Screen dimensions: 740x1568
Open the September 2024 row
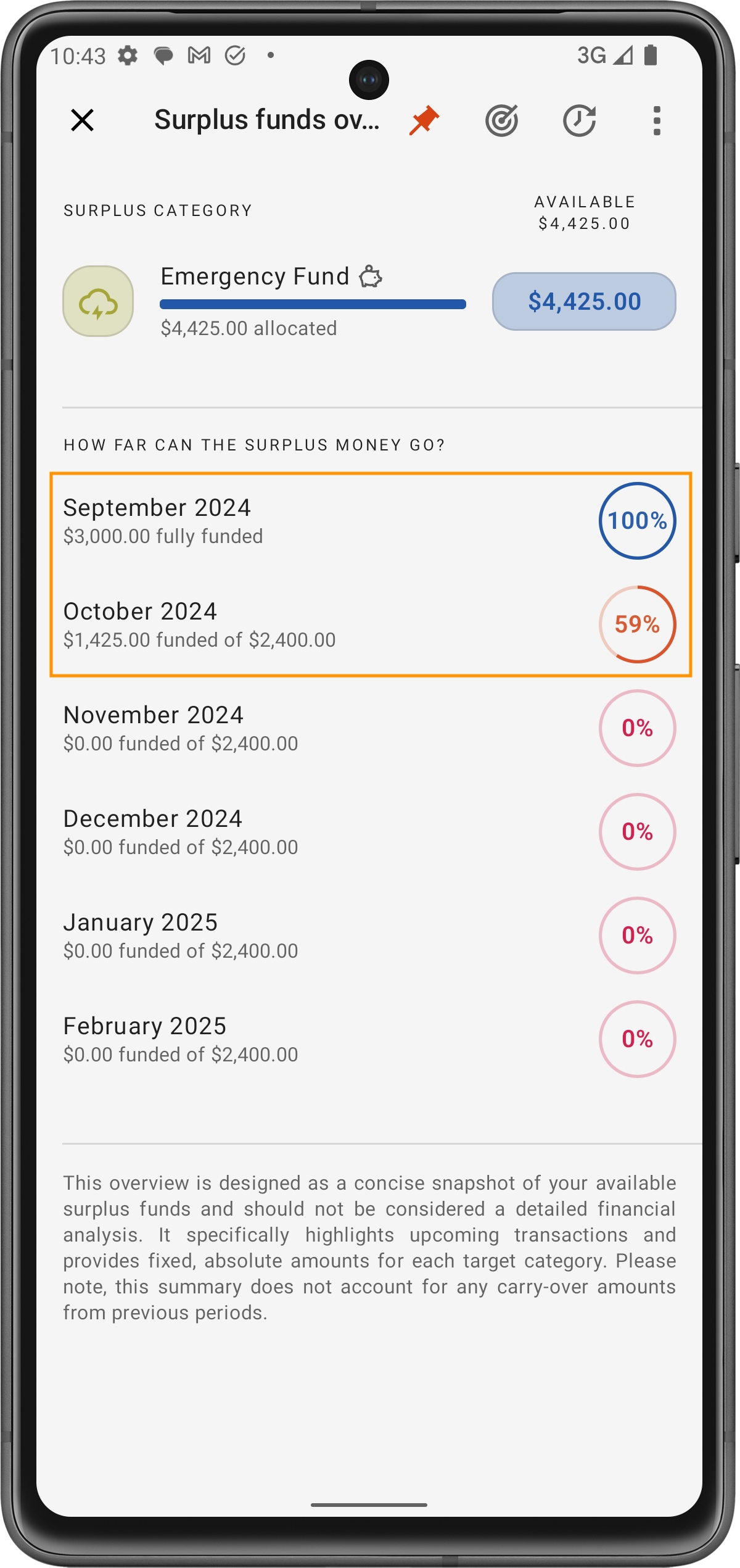click(370, 521)
